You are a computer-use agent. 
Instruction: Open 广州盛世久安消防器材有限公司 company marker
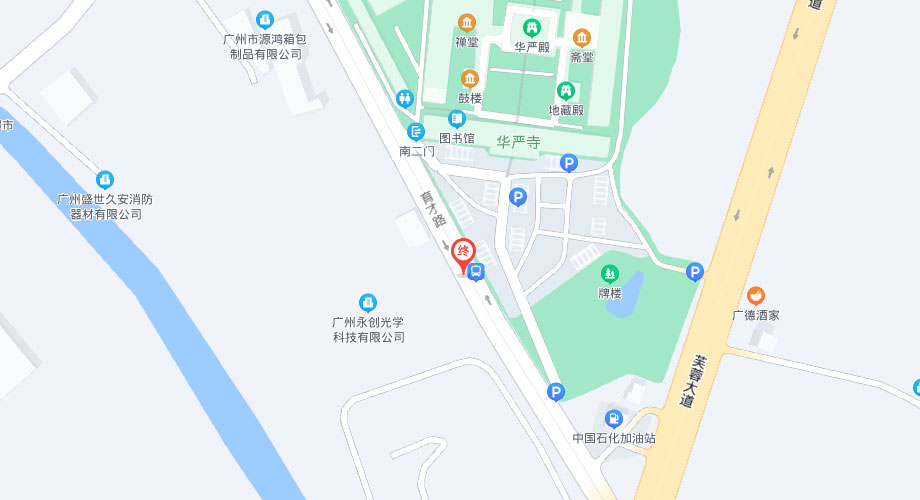[x=105, y=180]
